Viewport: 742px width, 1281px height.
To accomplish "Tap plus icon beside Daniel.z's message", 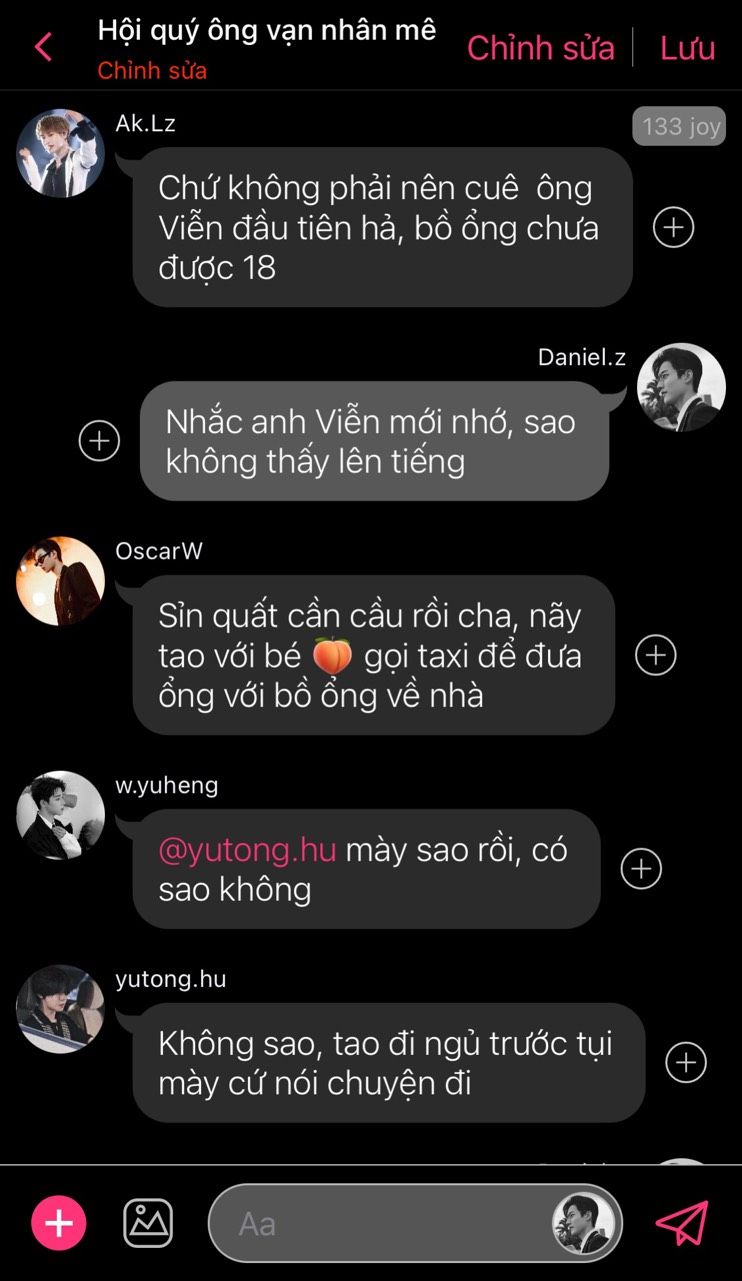I will click(99, 440).
